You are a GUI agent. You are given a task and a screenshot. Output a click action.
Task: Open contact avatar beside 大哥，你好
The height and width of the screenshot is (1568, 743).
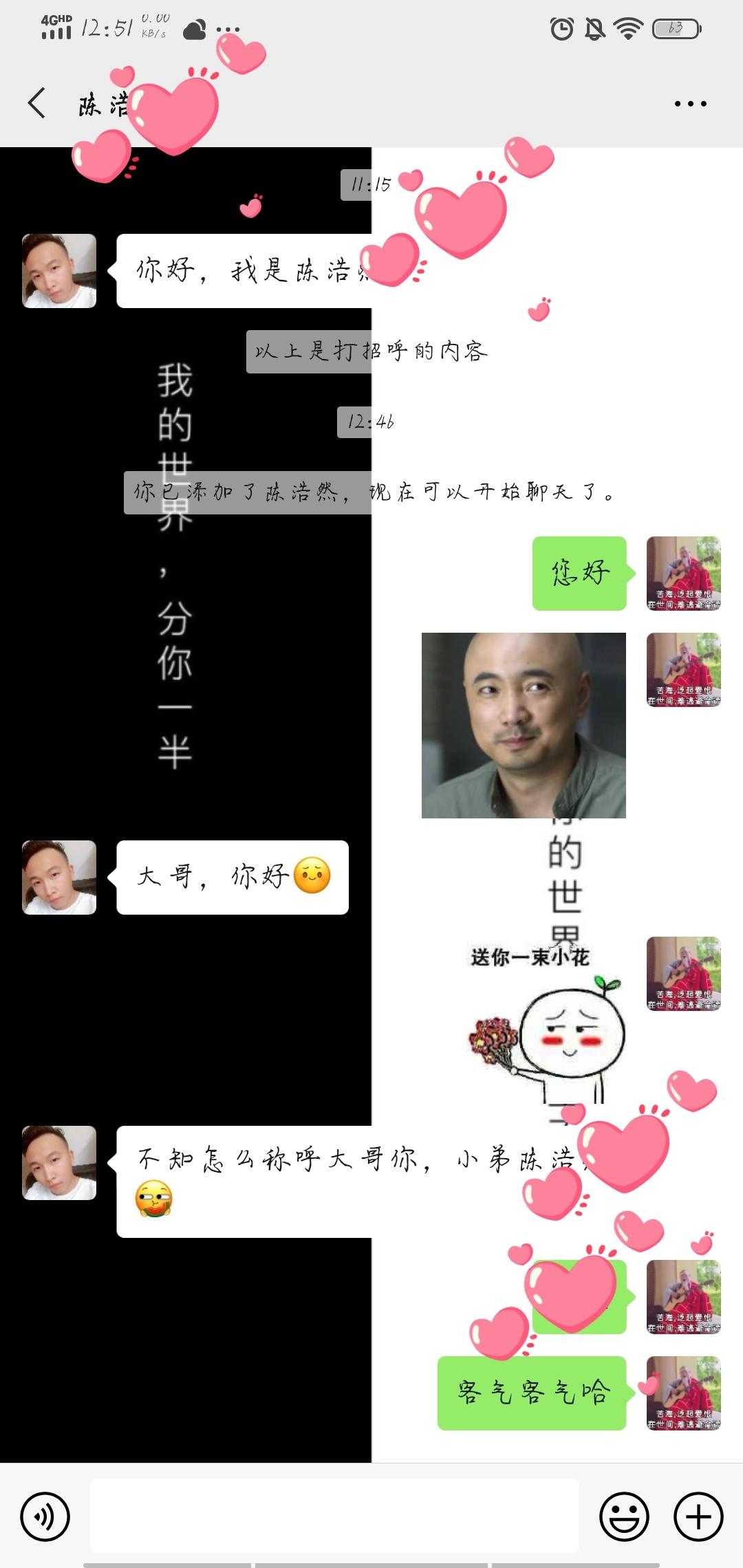(59, 878)
